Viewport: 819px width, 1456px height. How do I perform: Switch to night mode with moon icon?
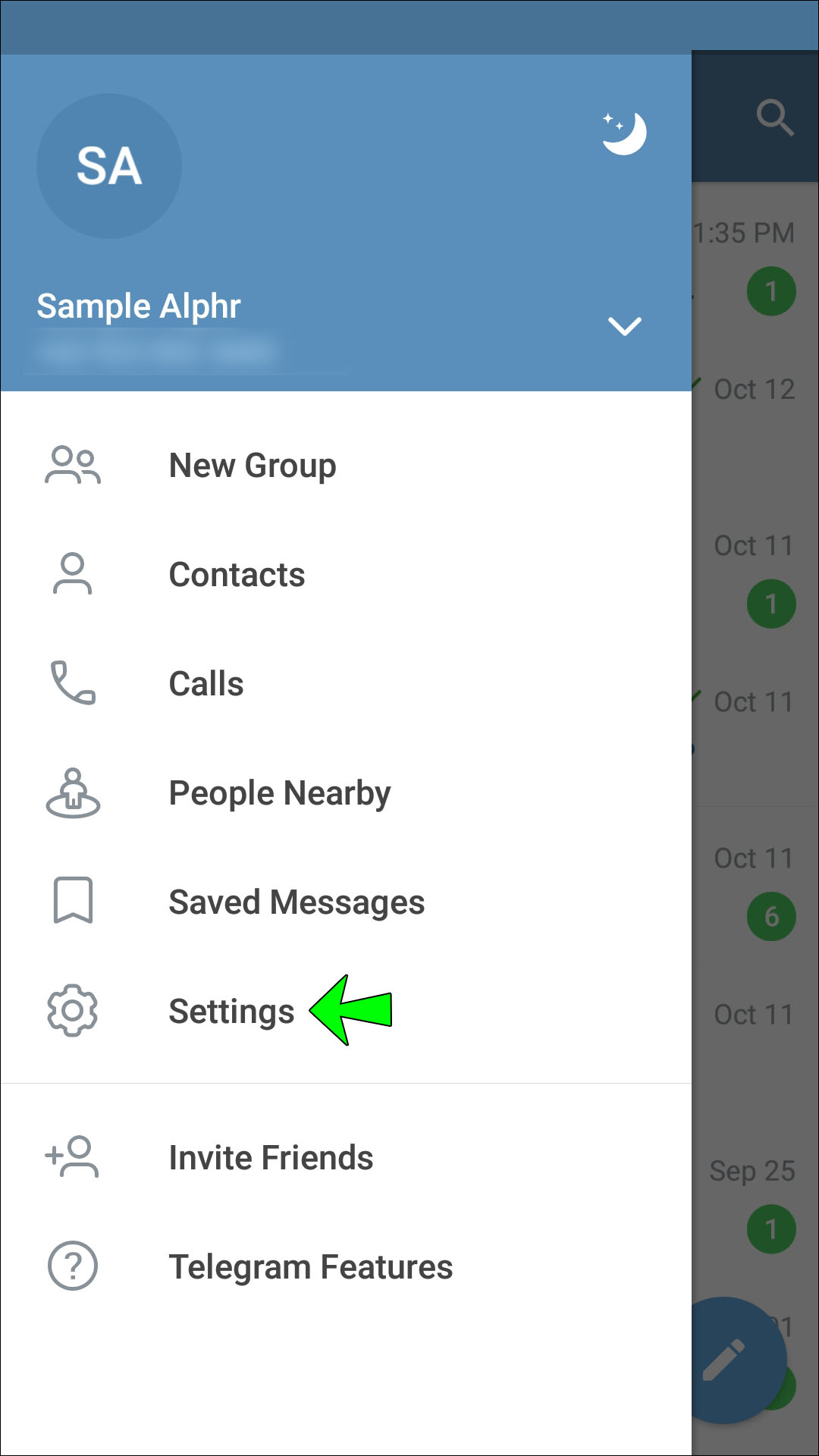click(624, 133)
